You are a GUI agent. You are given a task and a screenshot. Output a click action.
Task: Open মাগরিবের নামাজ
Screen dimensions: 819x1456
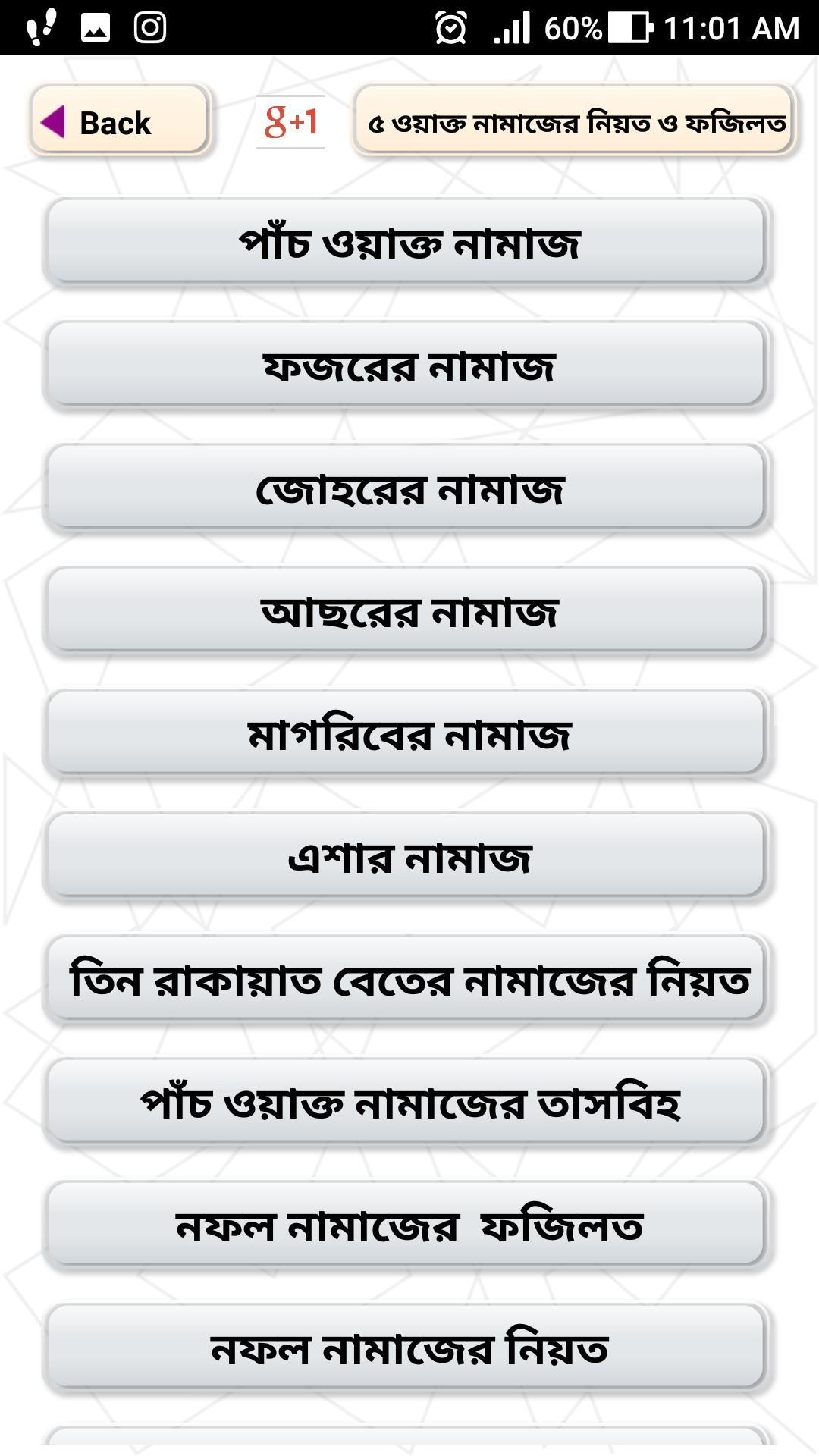coord(406,733)
